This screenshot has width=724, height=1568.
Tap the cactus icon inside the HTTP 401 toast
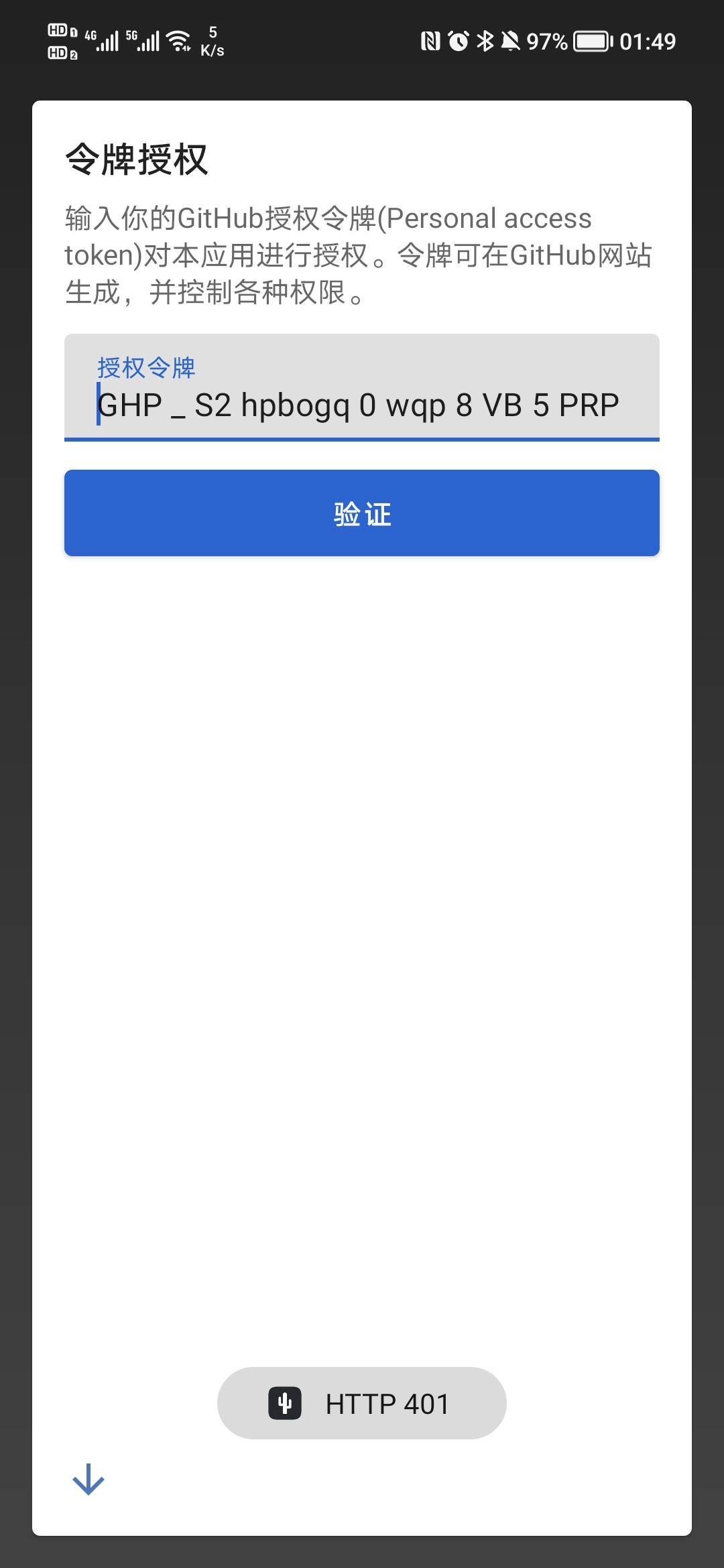pos(284,1403)
